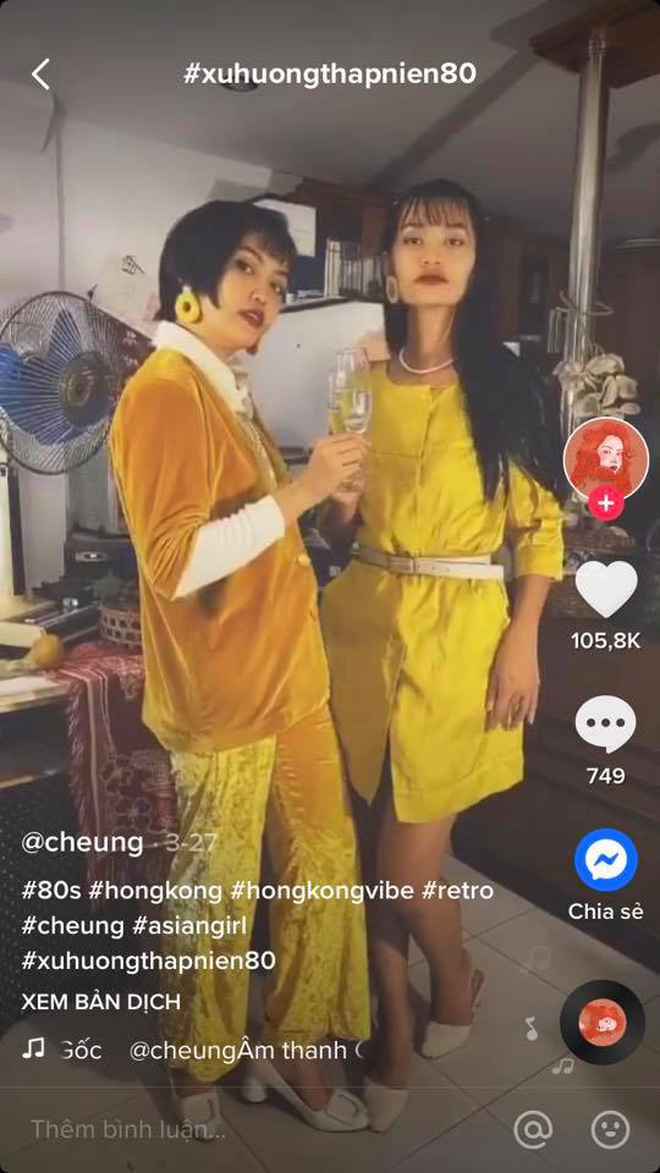Open the #retro hashtag

coord(457,890)
